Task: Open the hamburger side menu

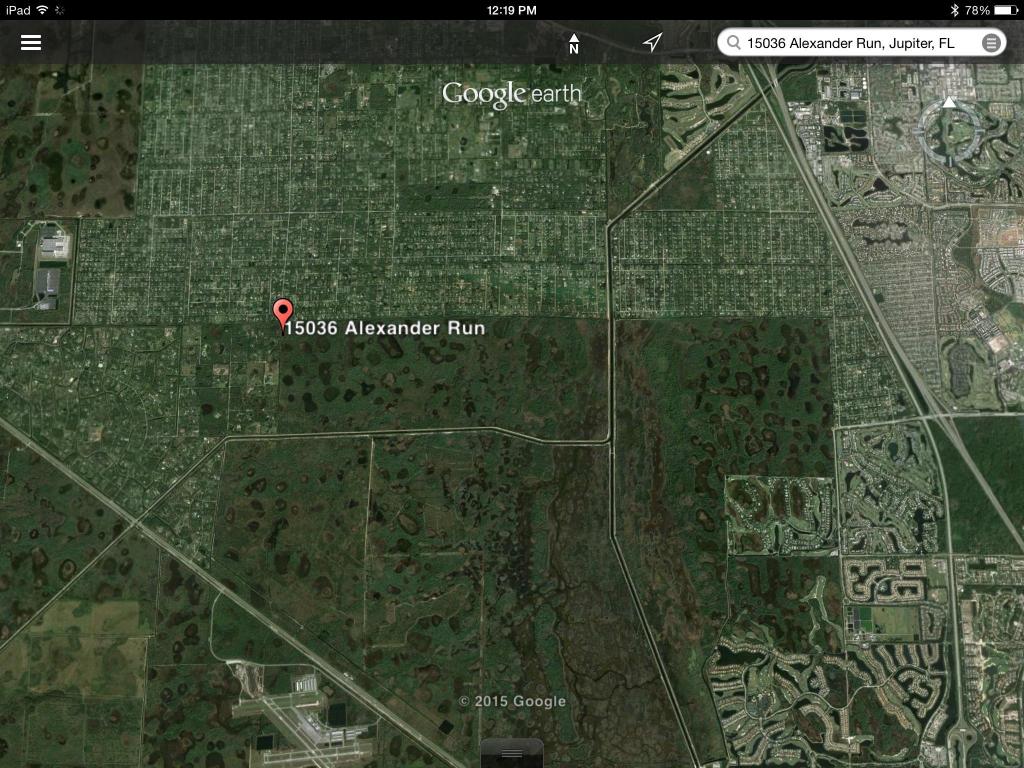Action: [x=31, y=43]
